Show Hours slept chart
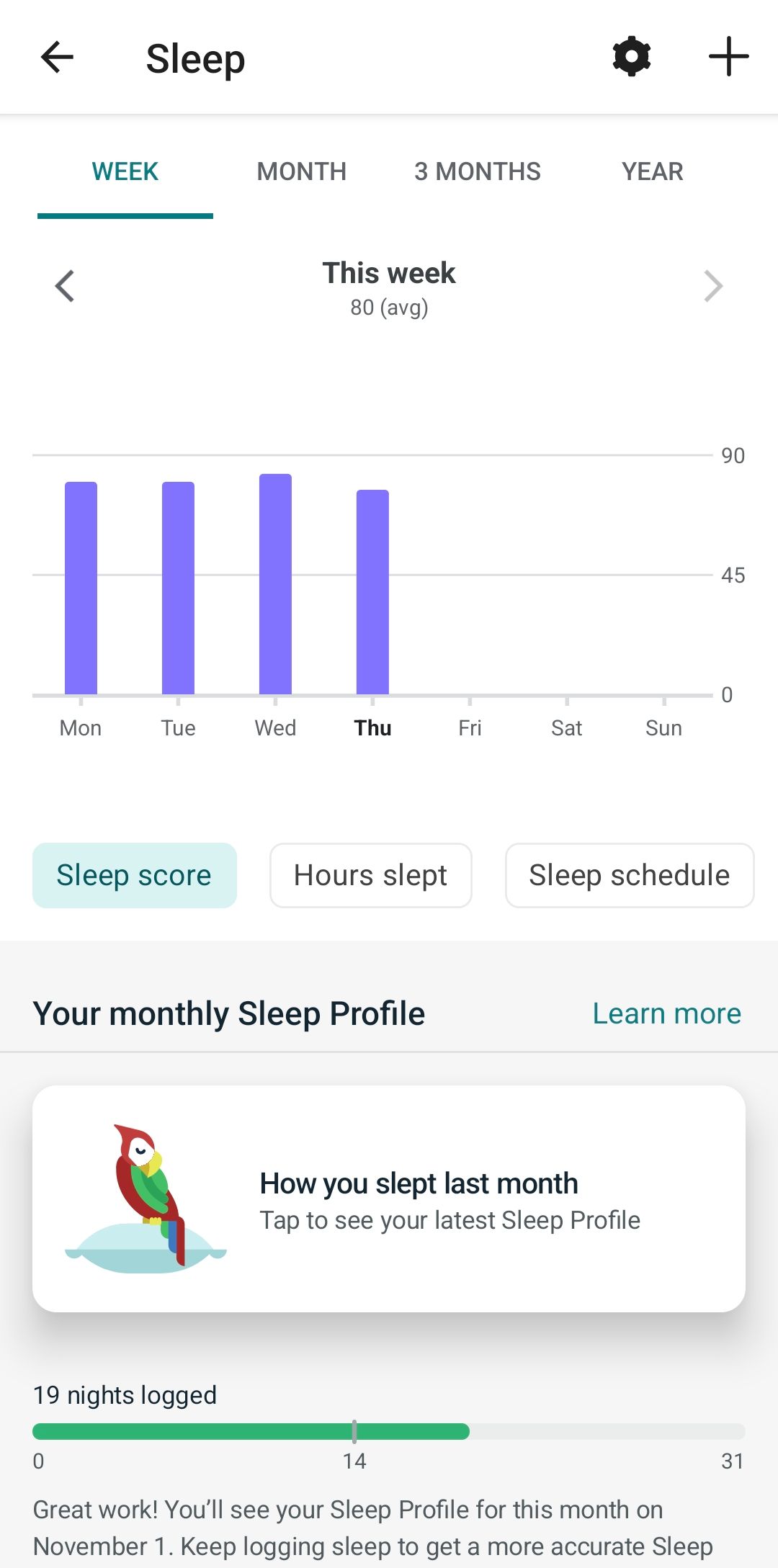 pos(370,875)
